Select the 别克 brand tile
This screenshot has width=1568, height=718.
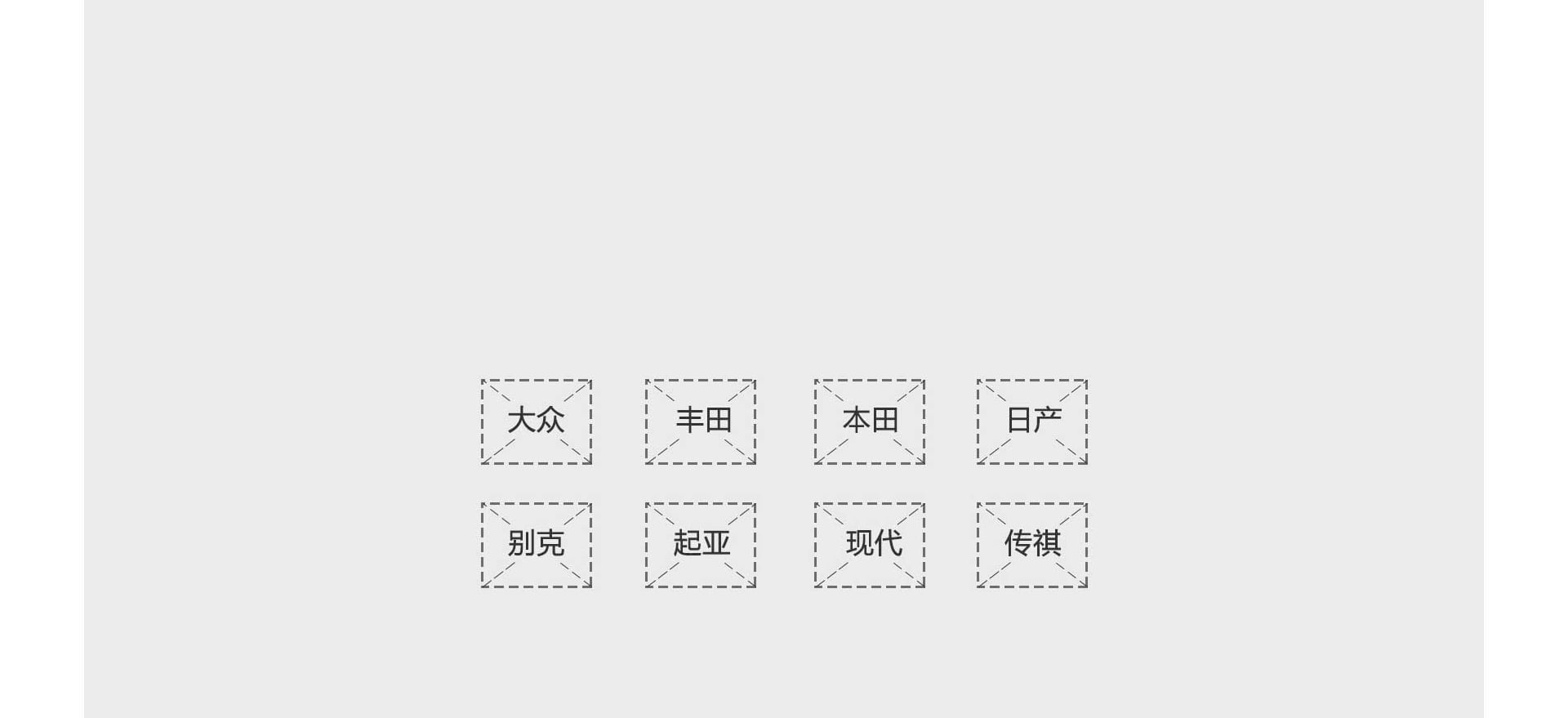coord(537,545)
